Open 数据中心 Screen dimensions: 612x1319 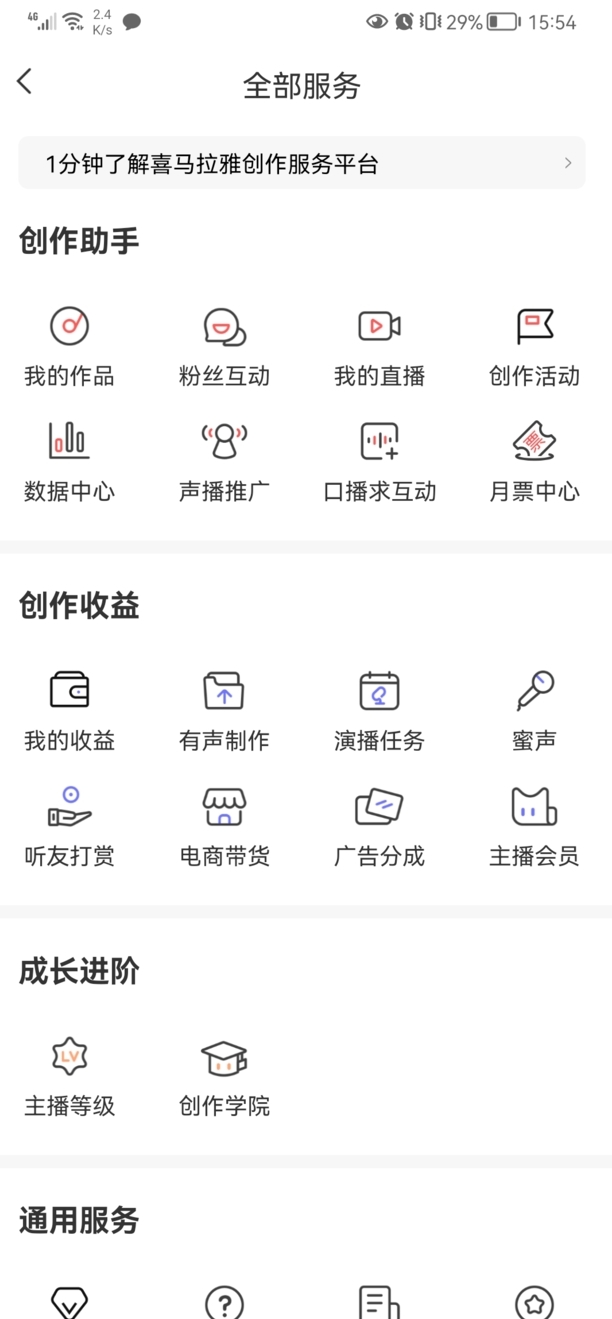69,462
